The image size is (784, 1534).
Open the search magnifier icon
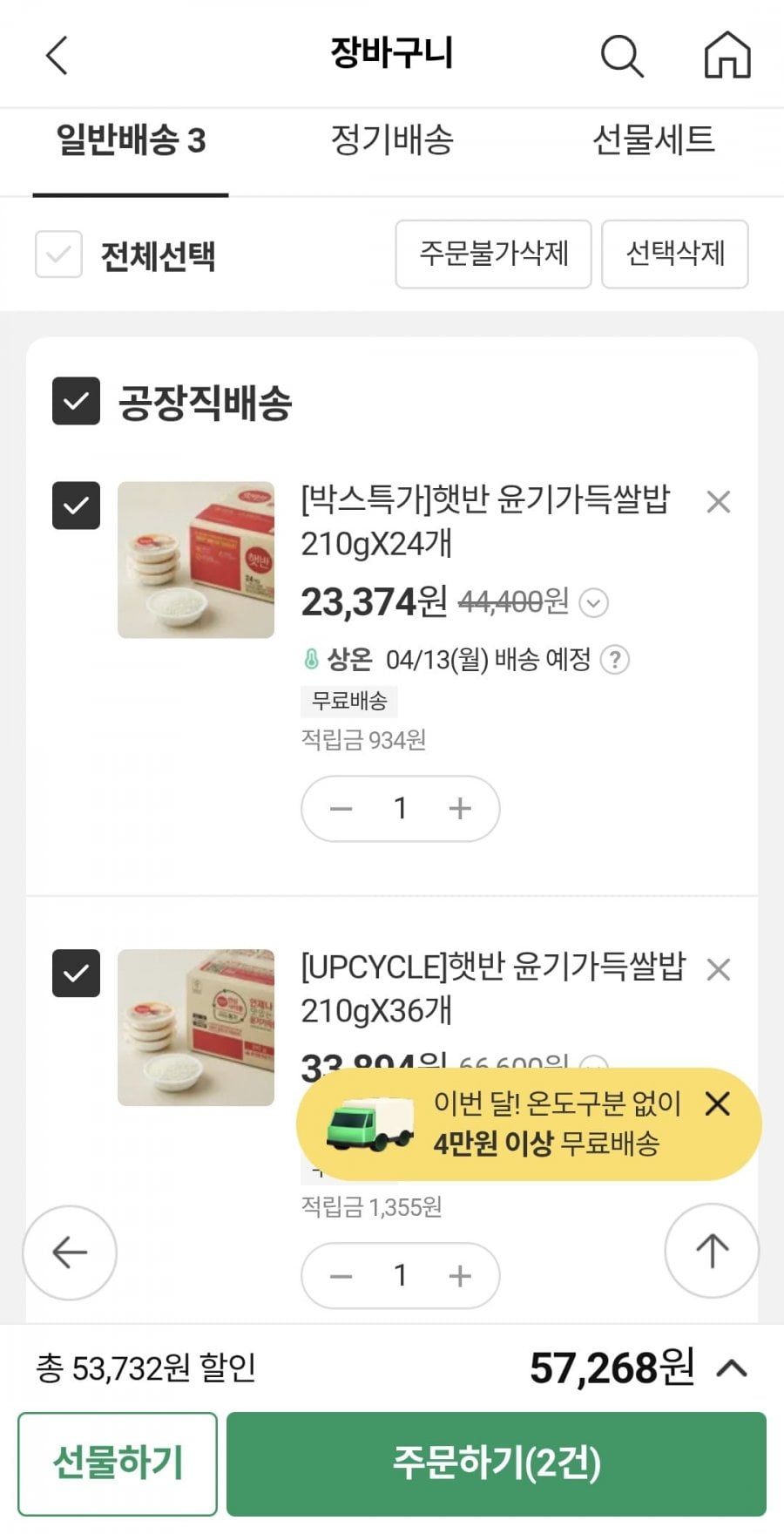(622, 56)
